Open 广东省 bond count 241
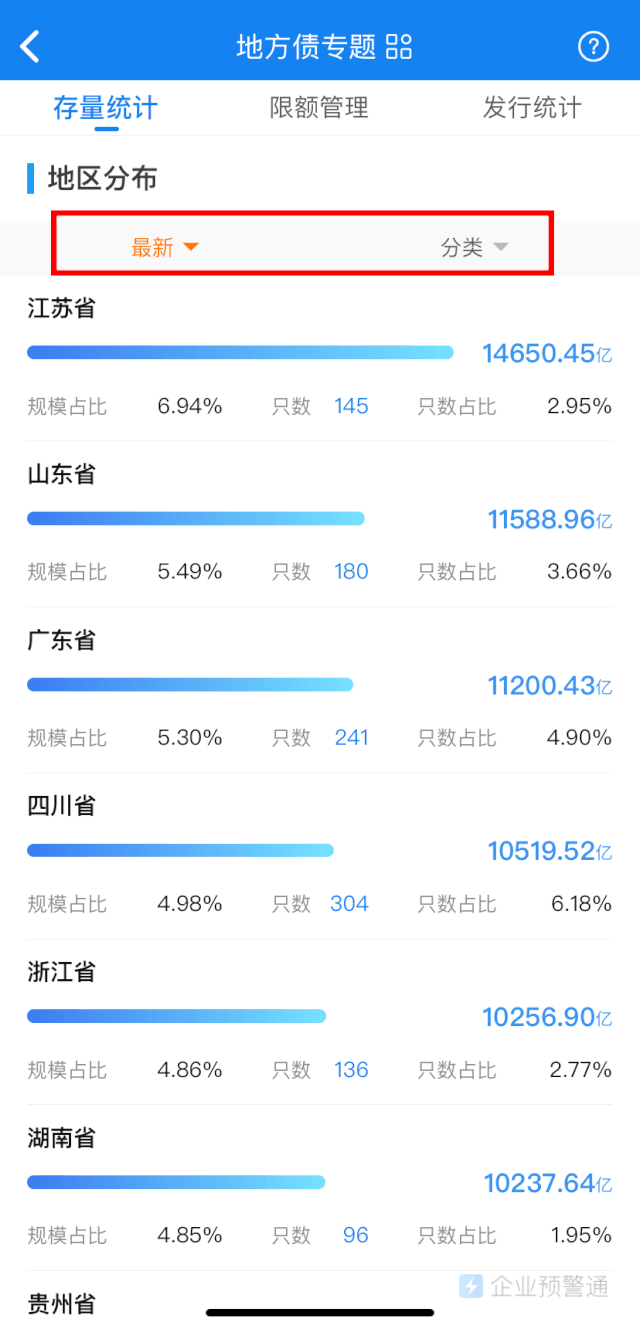 [351, 738]
